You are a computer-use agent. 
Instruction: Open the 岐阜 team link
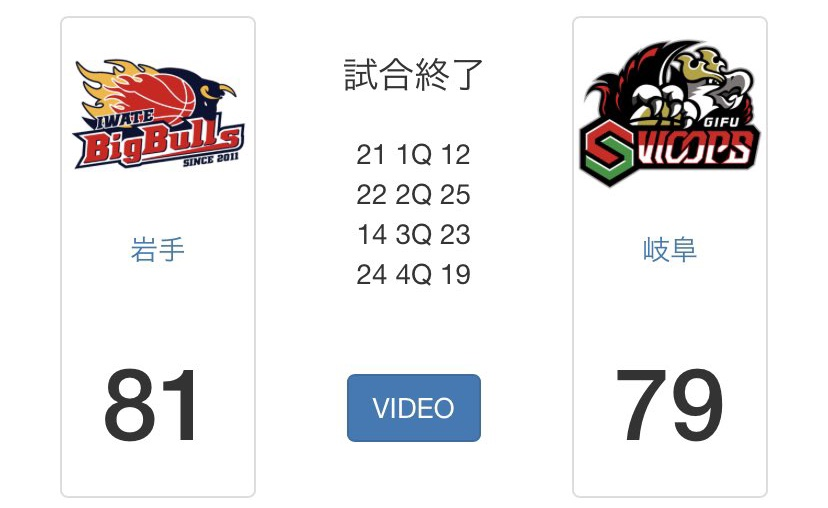tap(669, 249)
